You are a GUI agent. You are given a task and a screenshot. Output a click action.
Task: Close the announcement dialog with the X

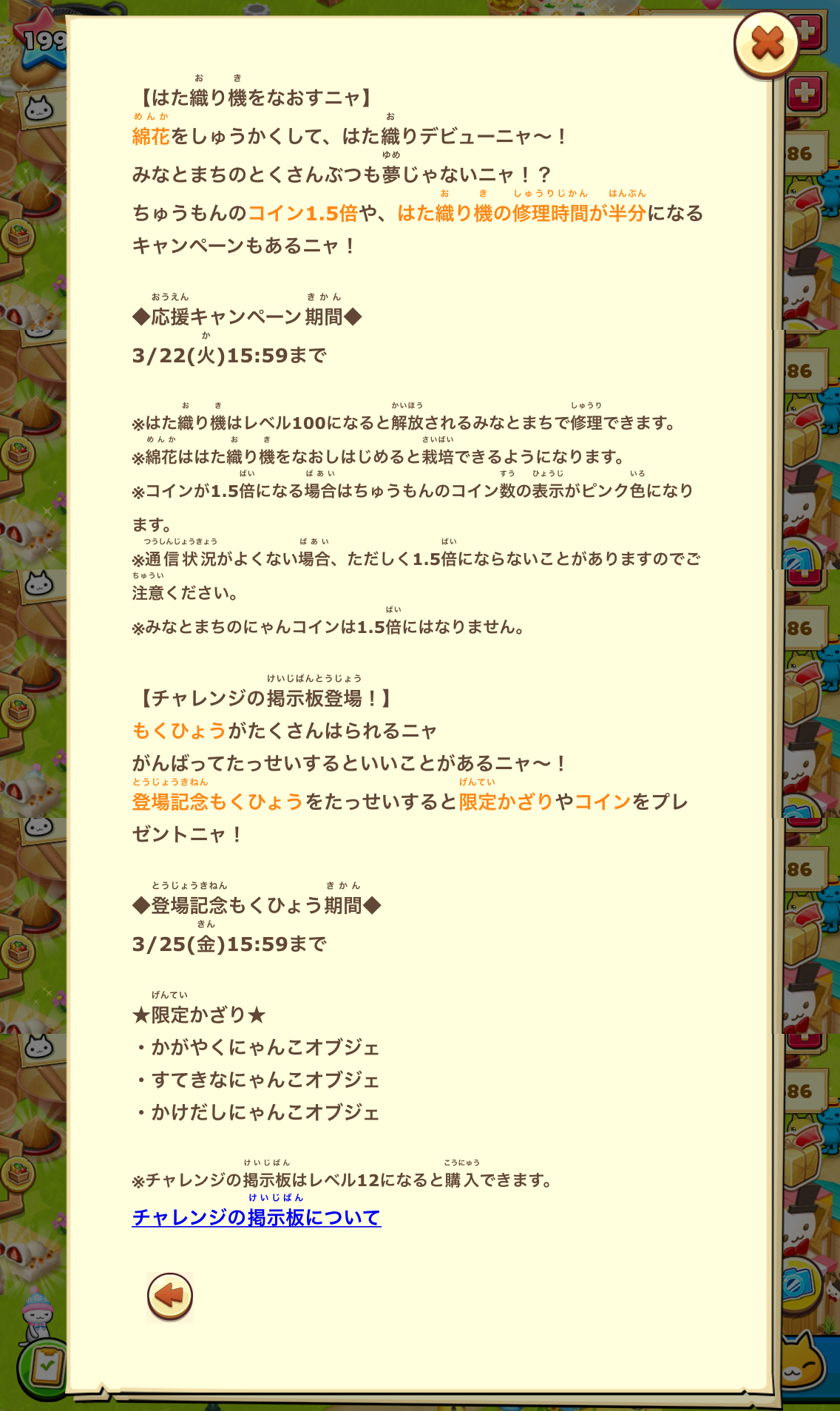767,44
